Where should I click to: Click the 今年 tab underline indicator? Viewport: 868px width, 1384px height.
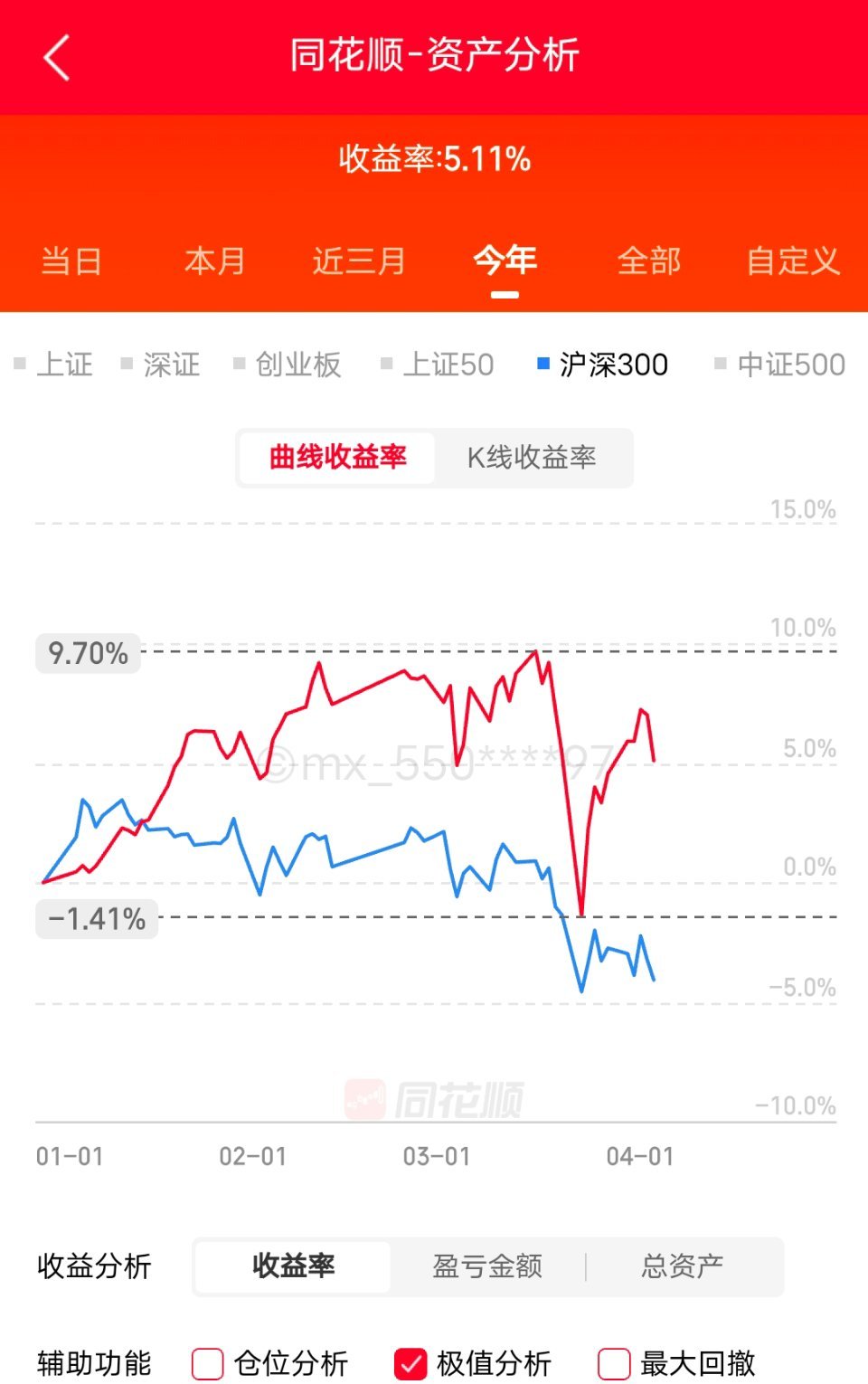(x=504, y=294)
